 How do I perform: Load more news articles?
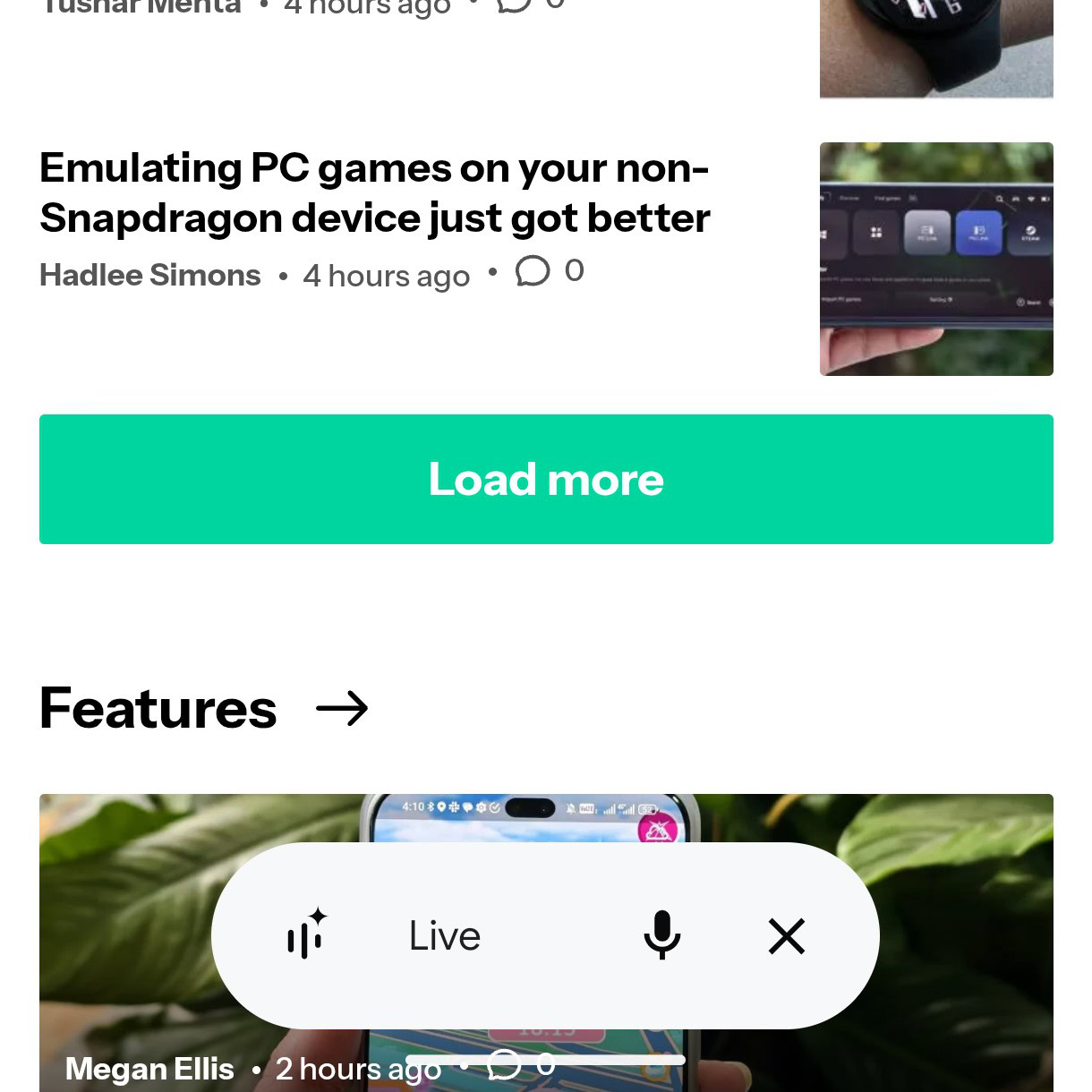click(546, 479)
